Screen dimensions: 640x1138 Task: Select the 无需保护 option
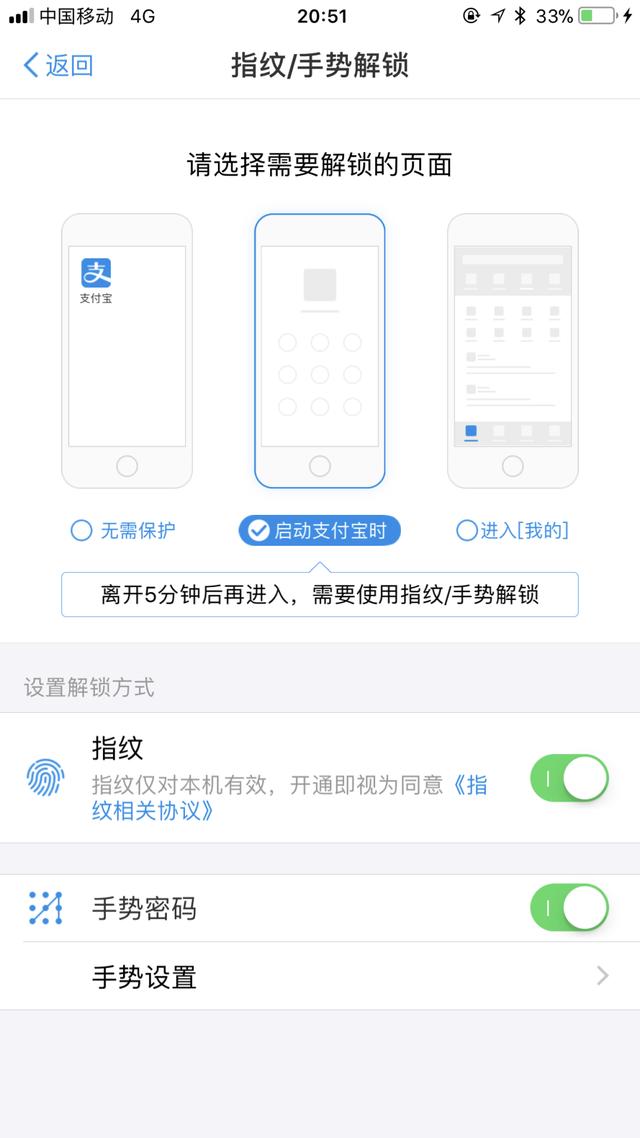[x=123, y=531]
